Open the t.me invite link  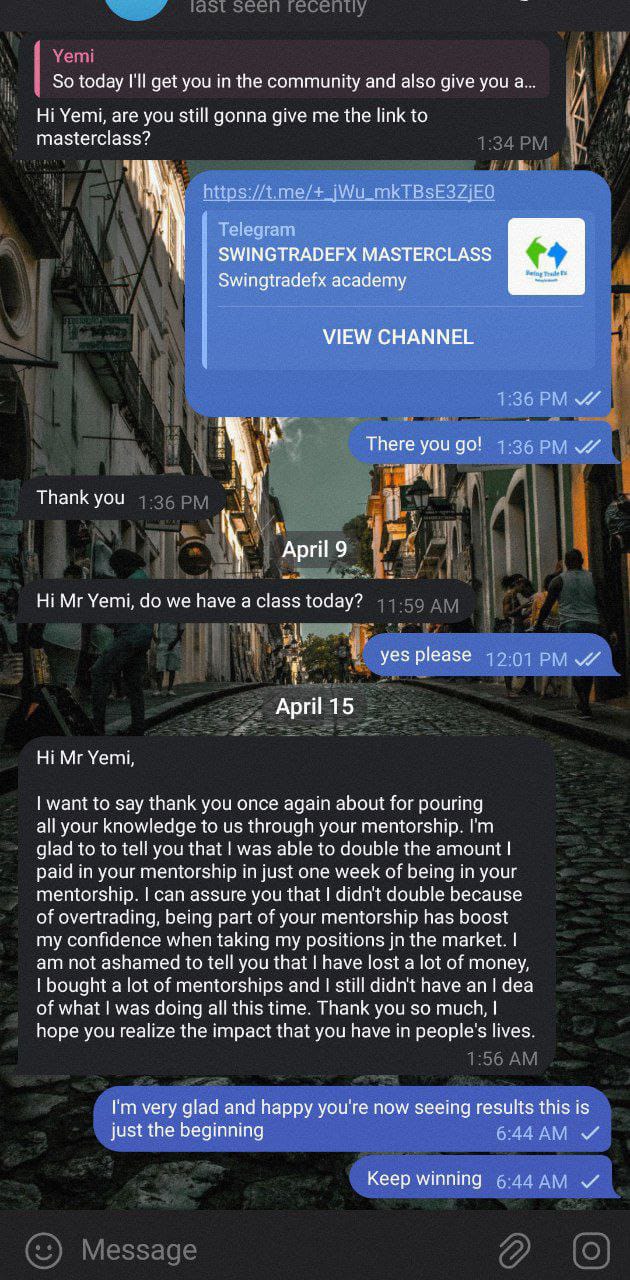(348, 192)
